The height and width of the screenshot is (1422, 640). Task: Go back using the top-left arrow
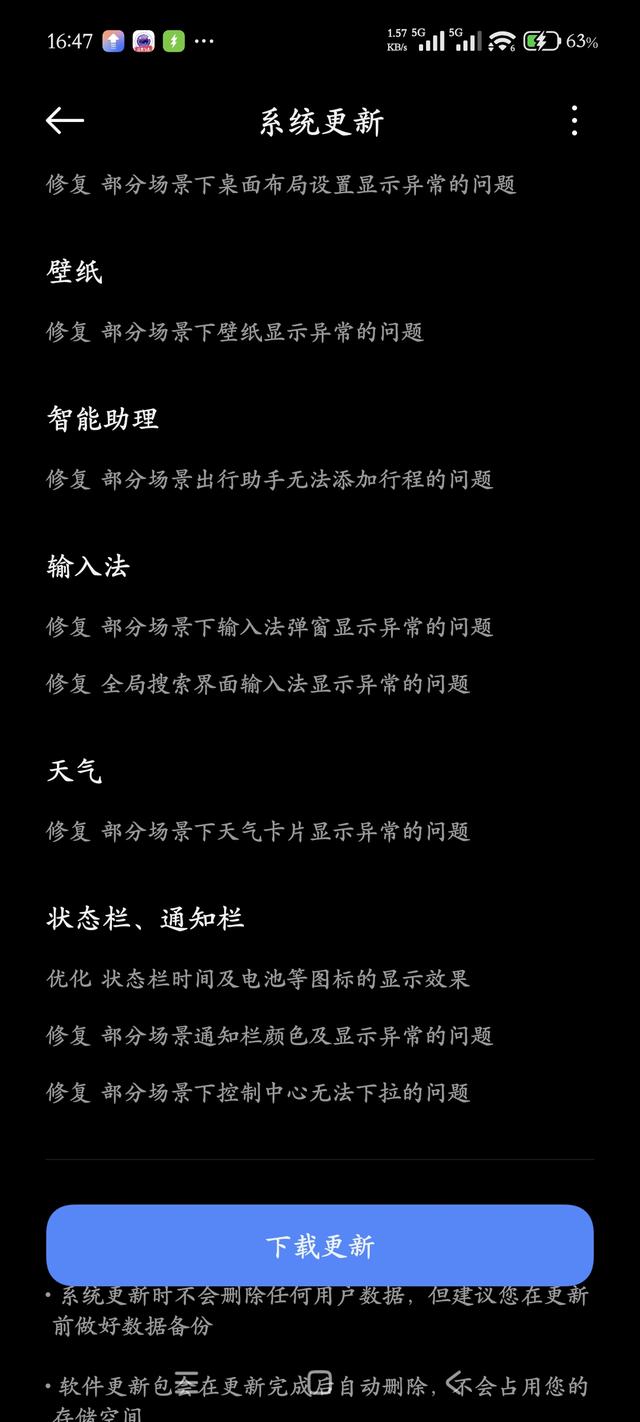coord(65,121)
